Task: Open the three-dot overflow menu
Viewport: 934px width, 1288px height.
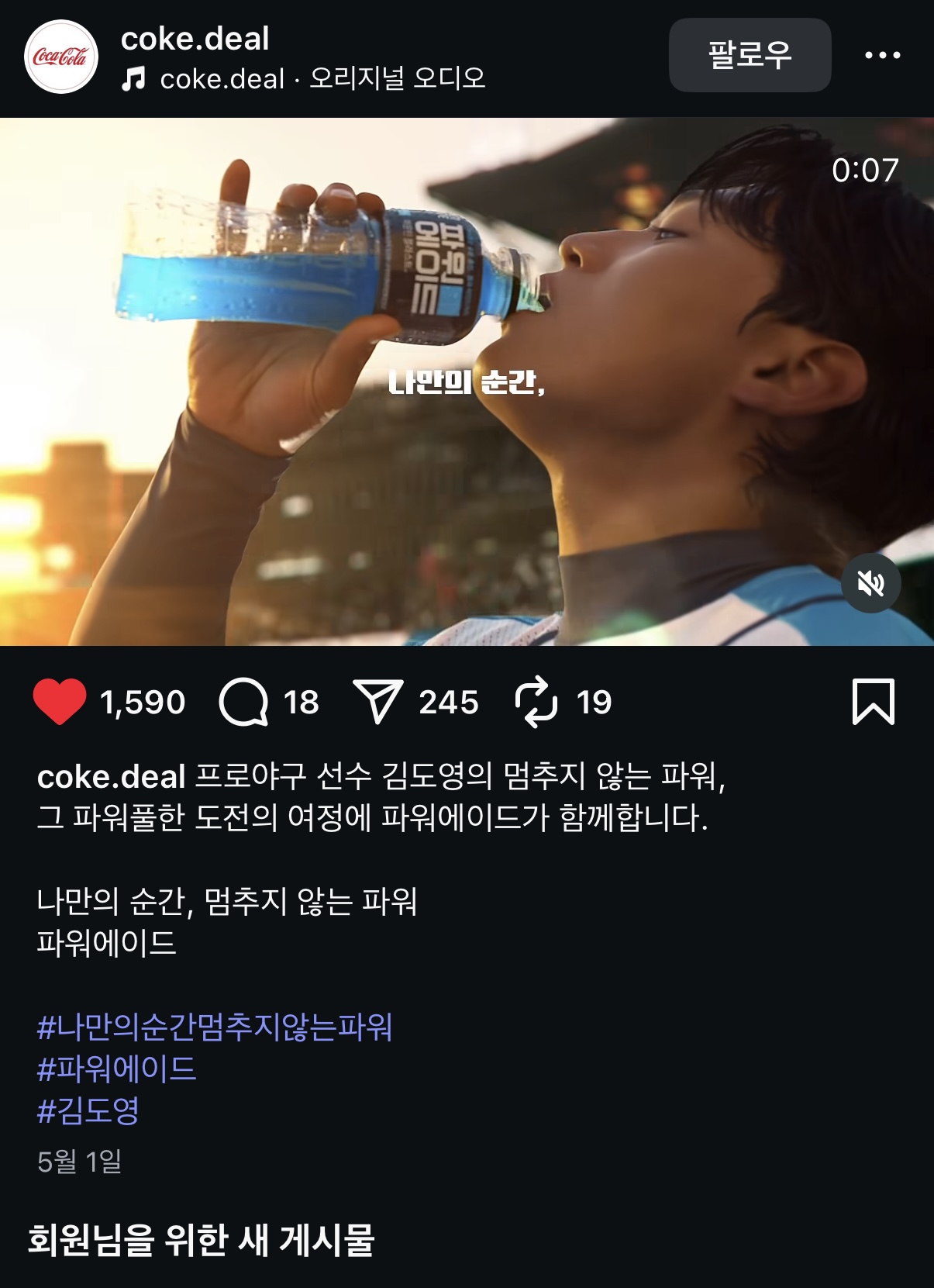Action: click(882, 55)
